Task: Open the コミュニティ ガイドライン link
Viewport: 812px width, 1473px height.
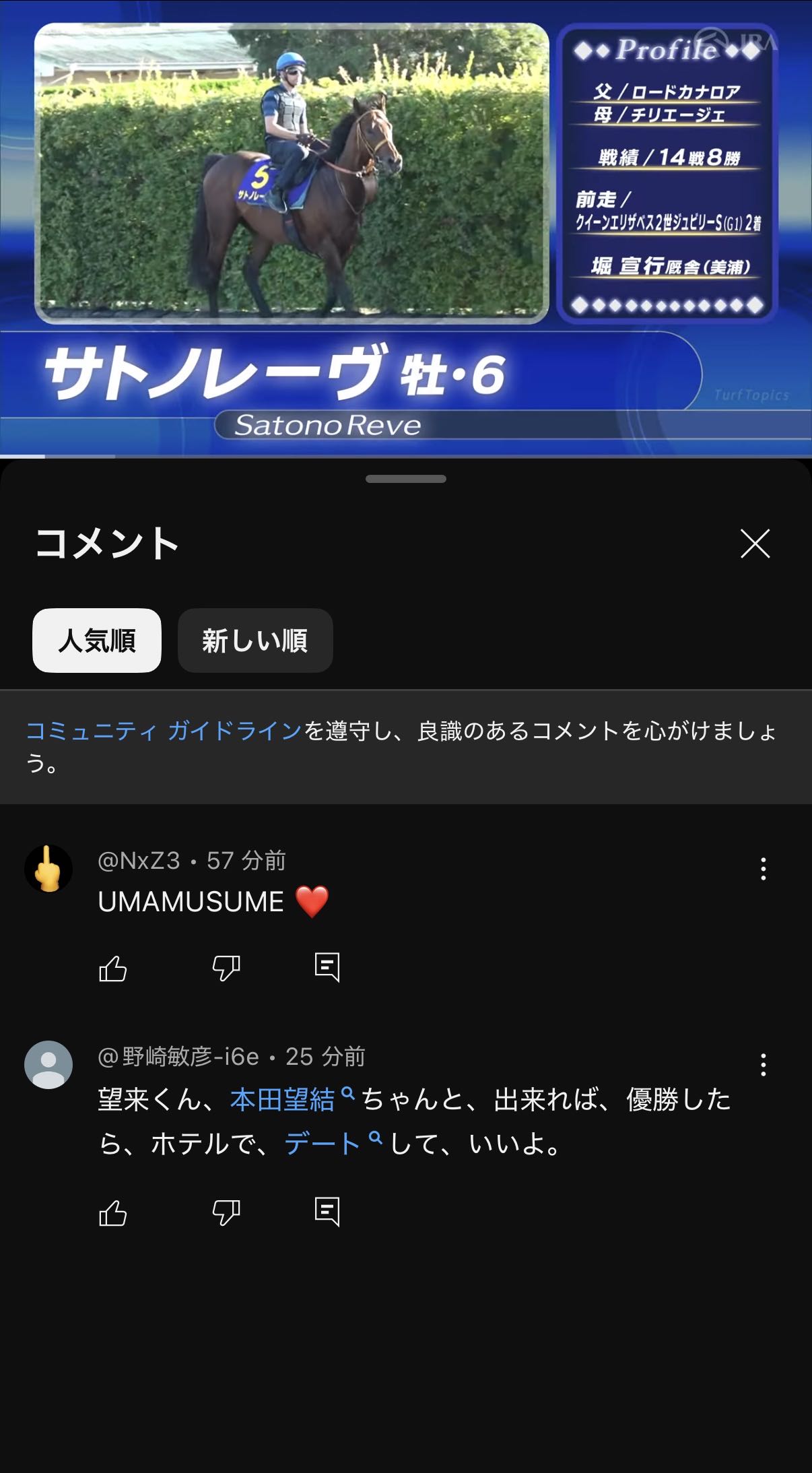Action: [164, 731]
